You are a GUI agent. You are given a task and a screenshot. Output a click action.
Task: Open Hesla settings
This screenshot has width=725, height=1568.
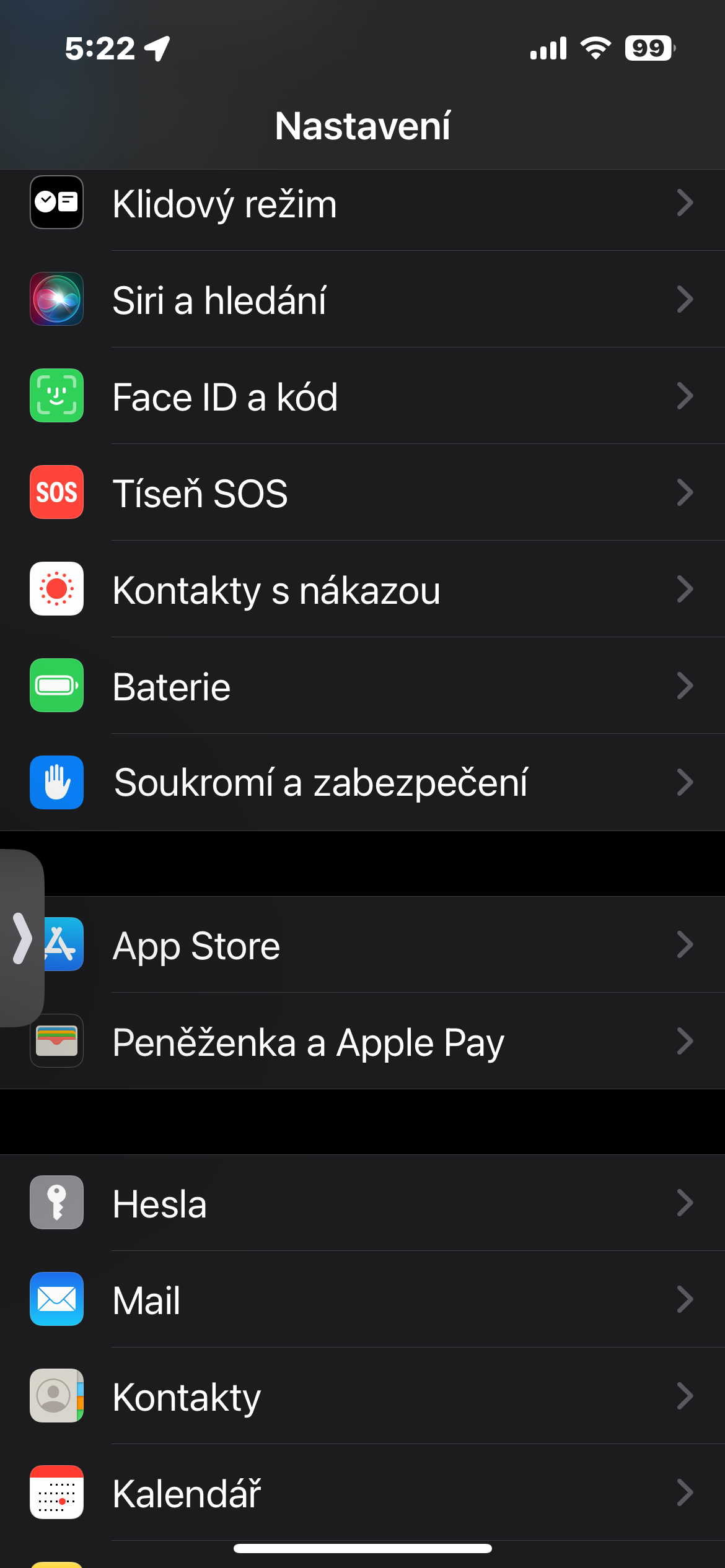click(x=362, y=1203)
